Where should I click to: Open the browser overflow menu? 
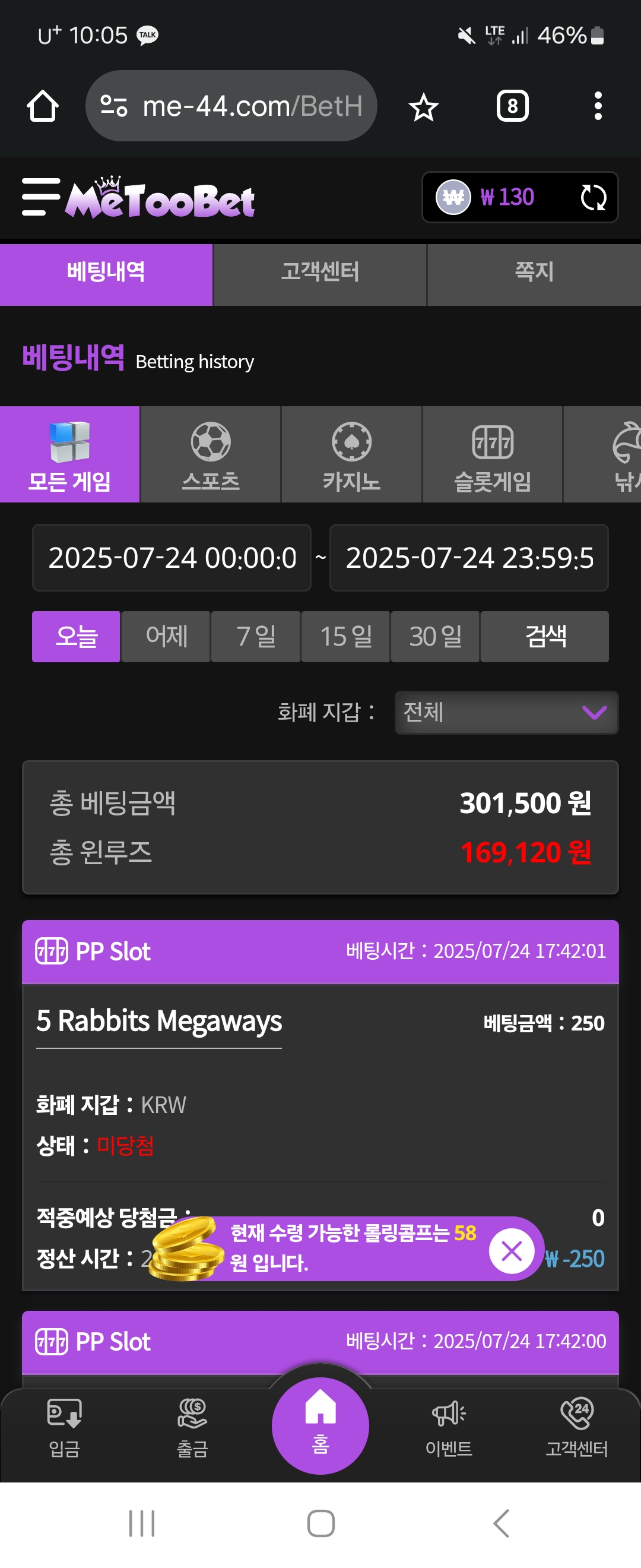598,106
